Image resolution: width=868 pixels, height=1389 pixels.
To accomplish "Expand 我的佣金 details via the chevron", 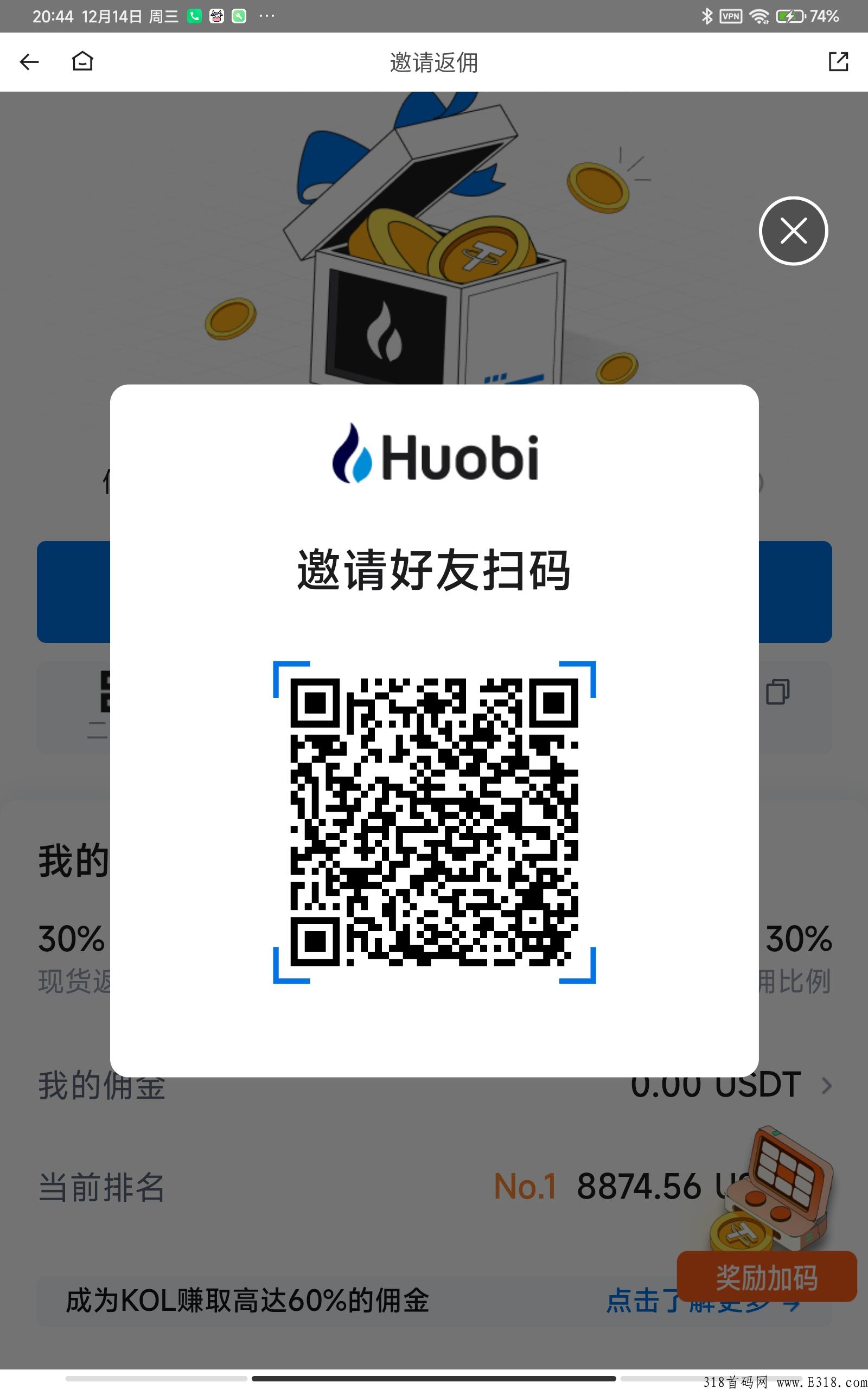I will [x=827, y=1084].
